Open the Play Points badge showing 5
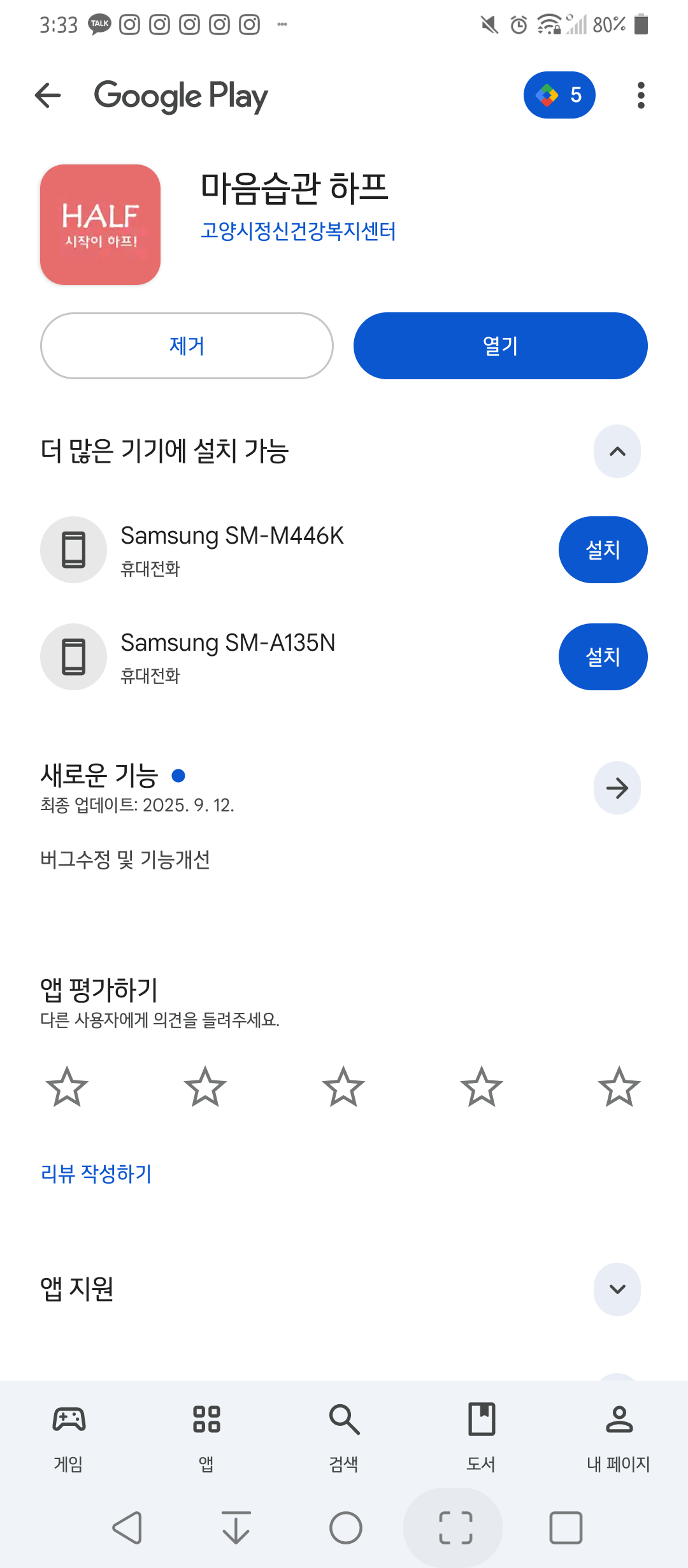This screenshot has height=1568, width=688. point(559,96)
